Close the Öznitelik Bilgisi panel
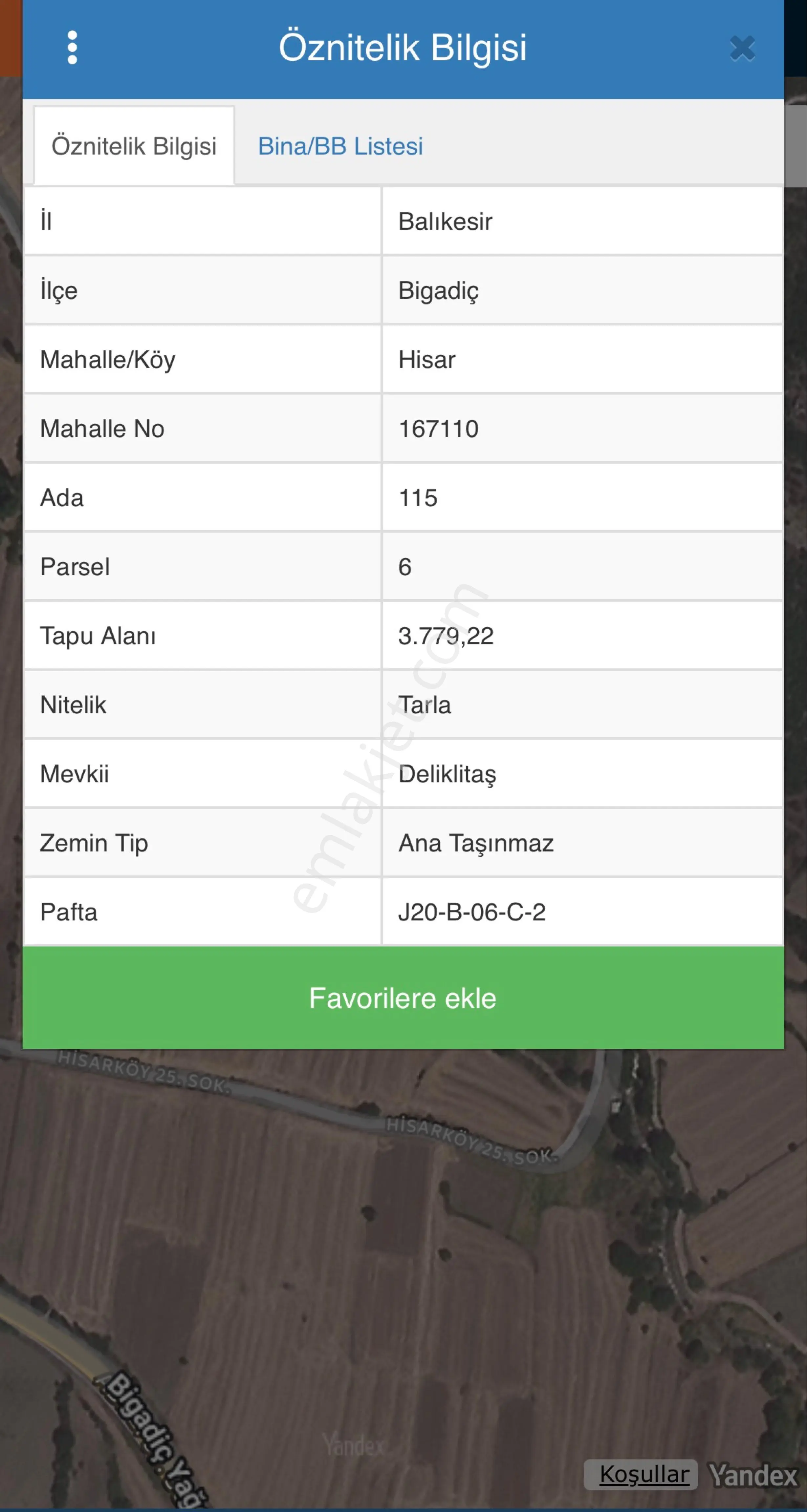The width and height of the screenshot is (807, 1512). (742, 48)
